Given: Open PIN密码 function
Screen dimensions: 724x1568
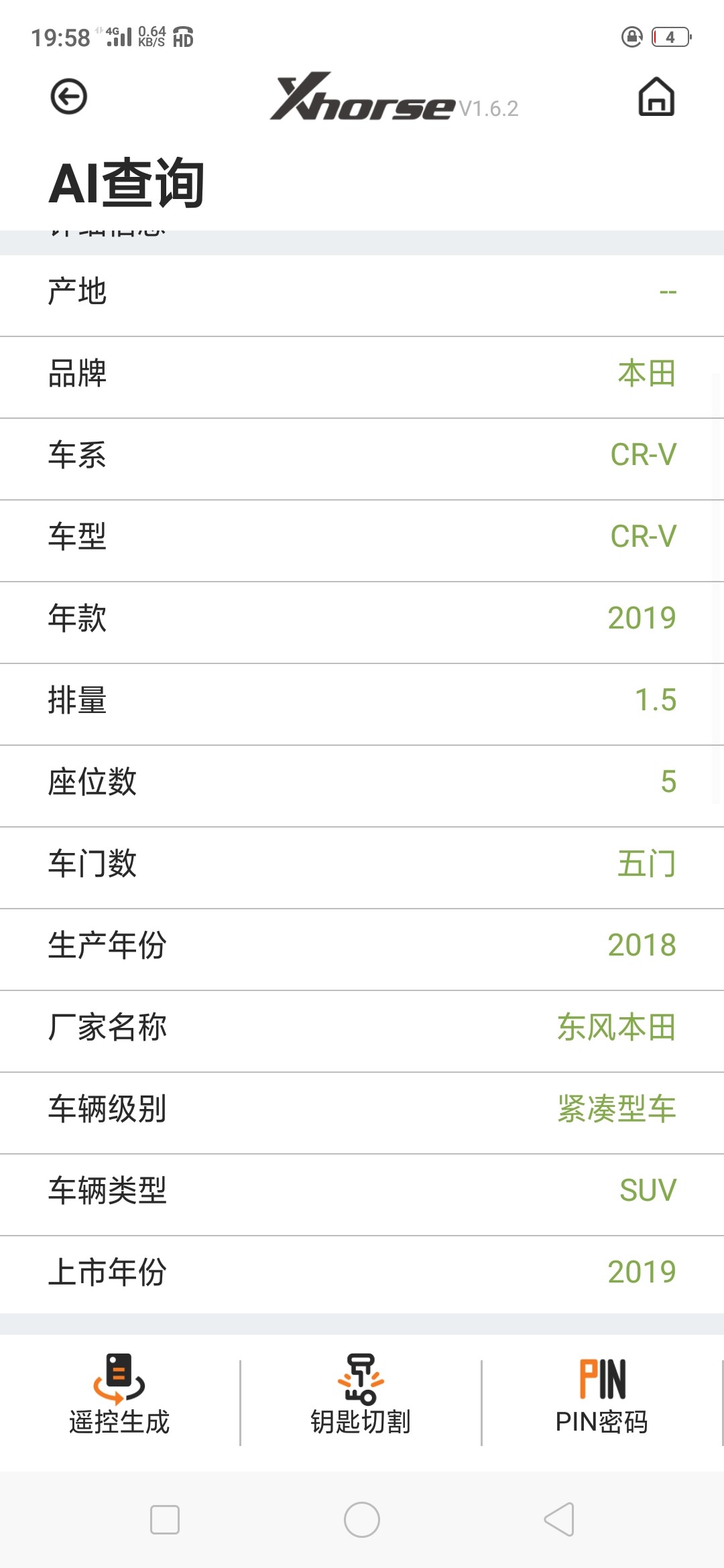Looking at the screenshot, I should pyautogui.click(x=602, y=1395).
